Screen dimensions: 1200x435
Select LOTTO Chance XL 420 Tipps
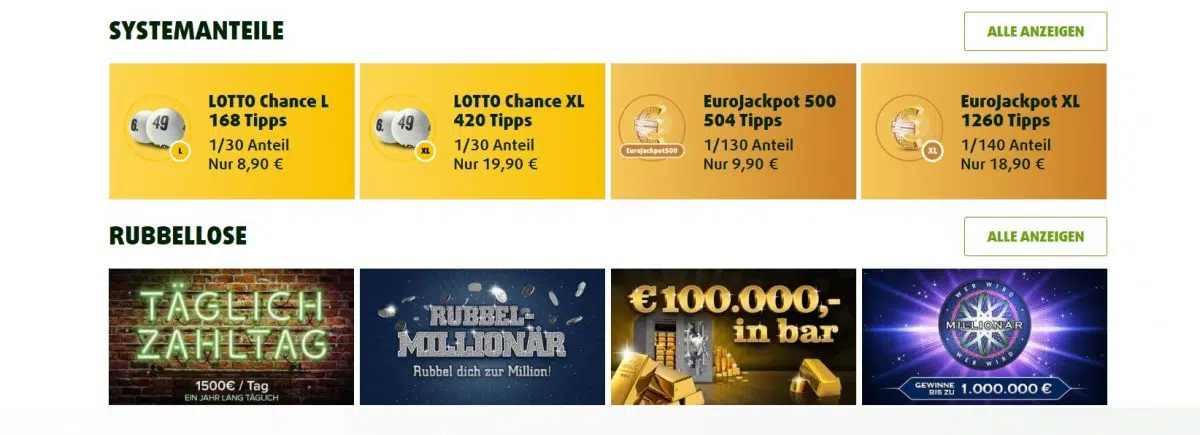coord(482,131)
